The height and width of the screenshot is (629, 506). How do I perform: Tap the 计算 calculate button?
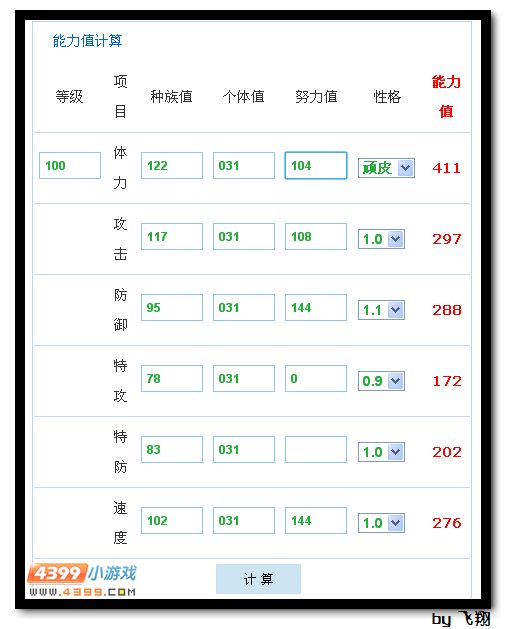[x=258, y=579]
